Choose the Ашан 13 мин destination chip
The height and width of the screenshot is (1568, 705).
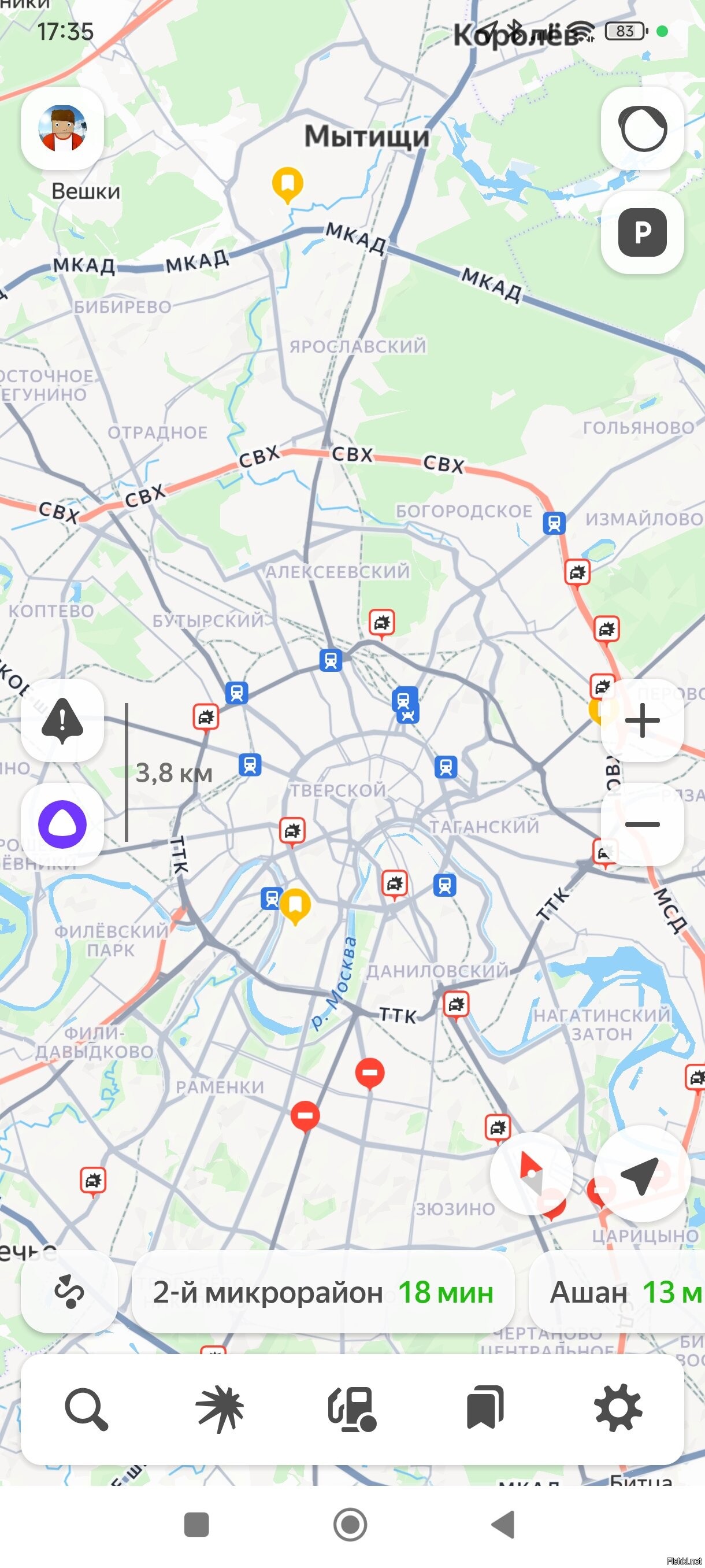tap(617, 1292)
